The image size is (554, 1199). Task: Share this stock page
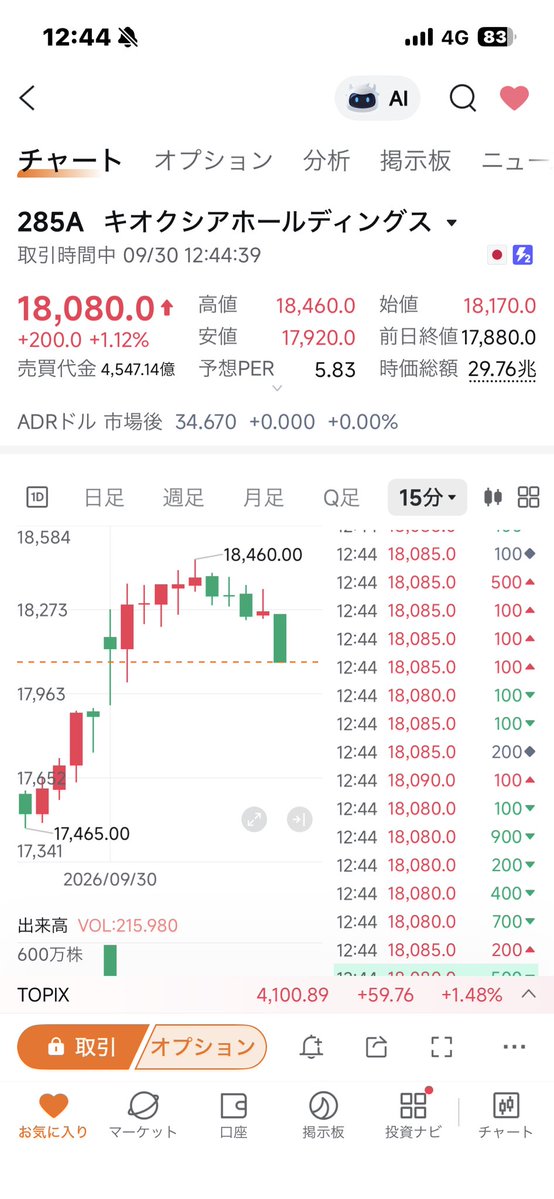tap(376, 1047)
